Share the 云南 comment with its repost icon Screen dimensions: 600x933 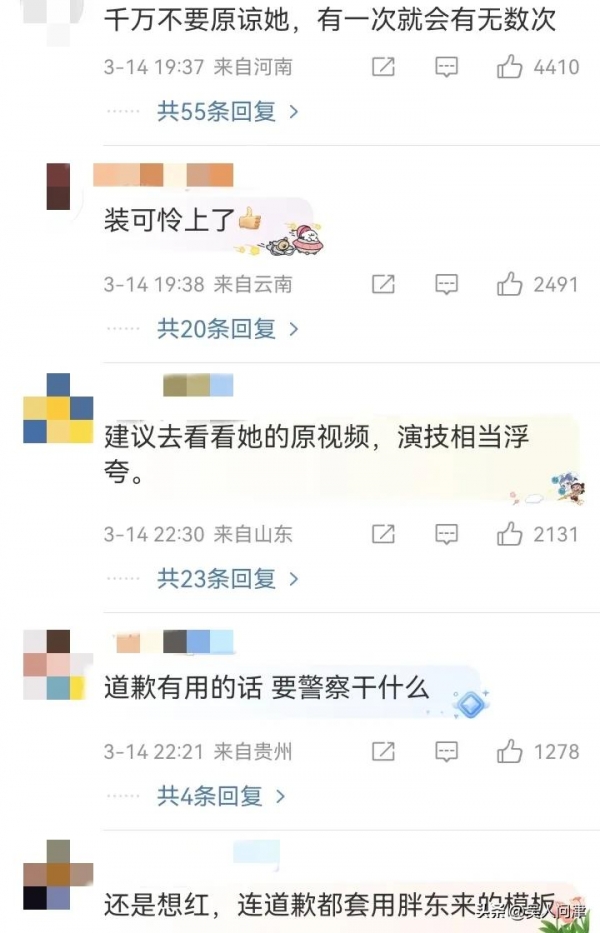coord(383,284)
